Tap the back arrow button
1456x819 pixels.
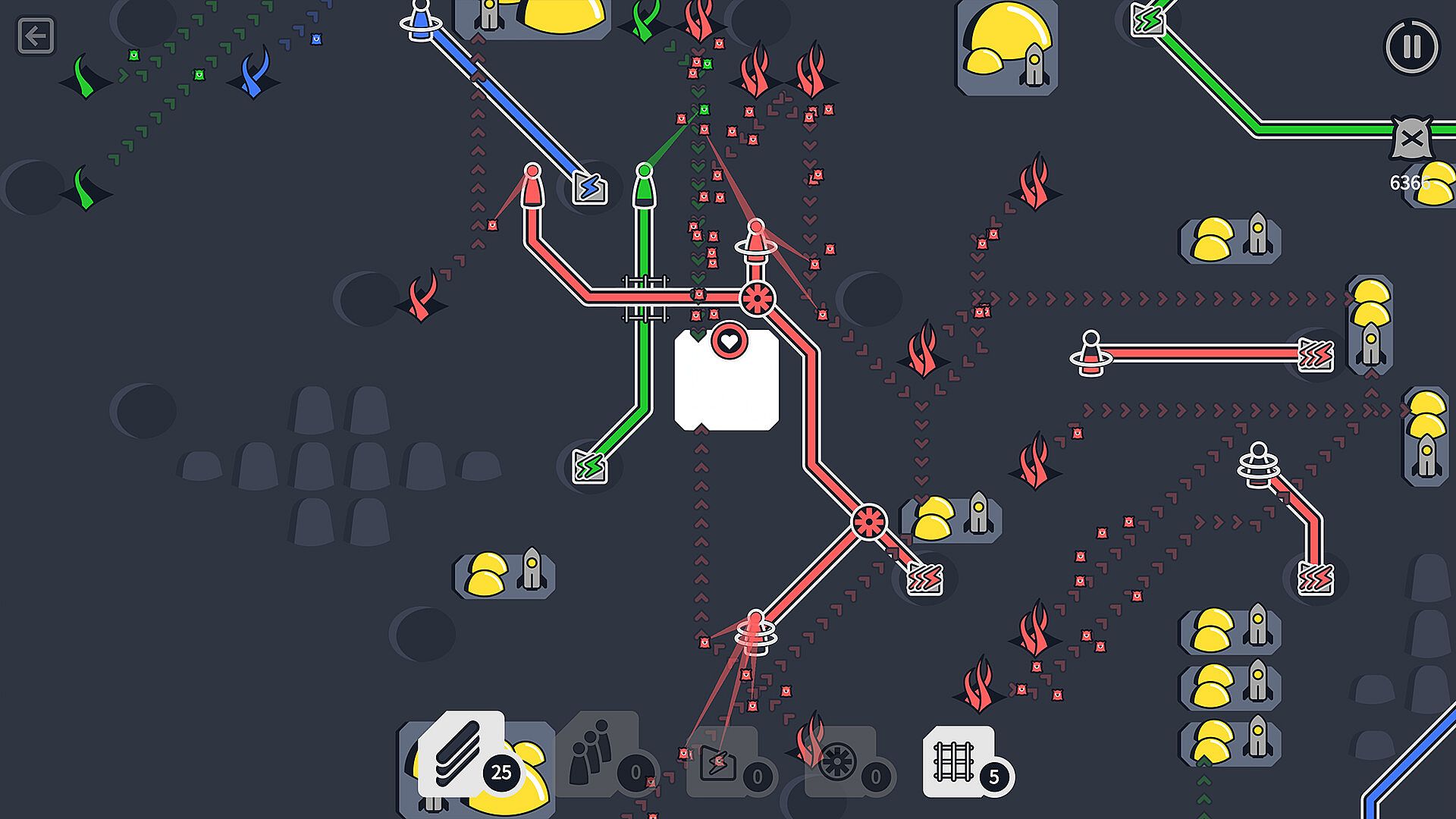pyautogui.click(x=36, y=36)
